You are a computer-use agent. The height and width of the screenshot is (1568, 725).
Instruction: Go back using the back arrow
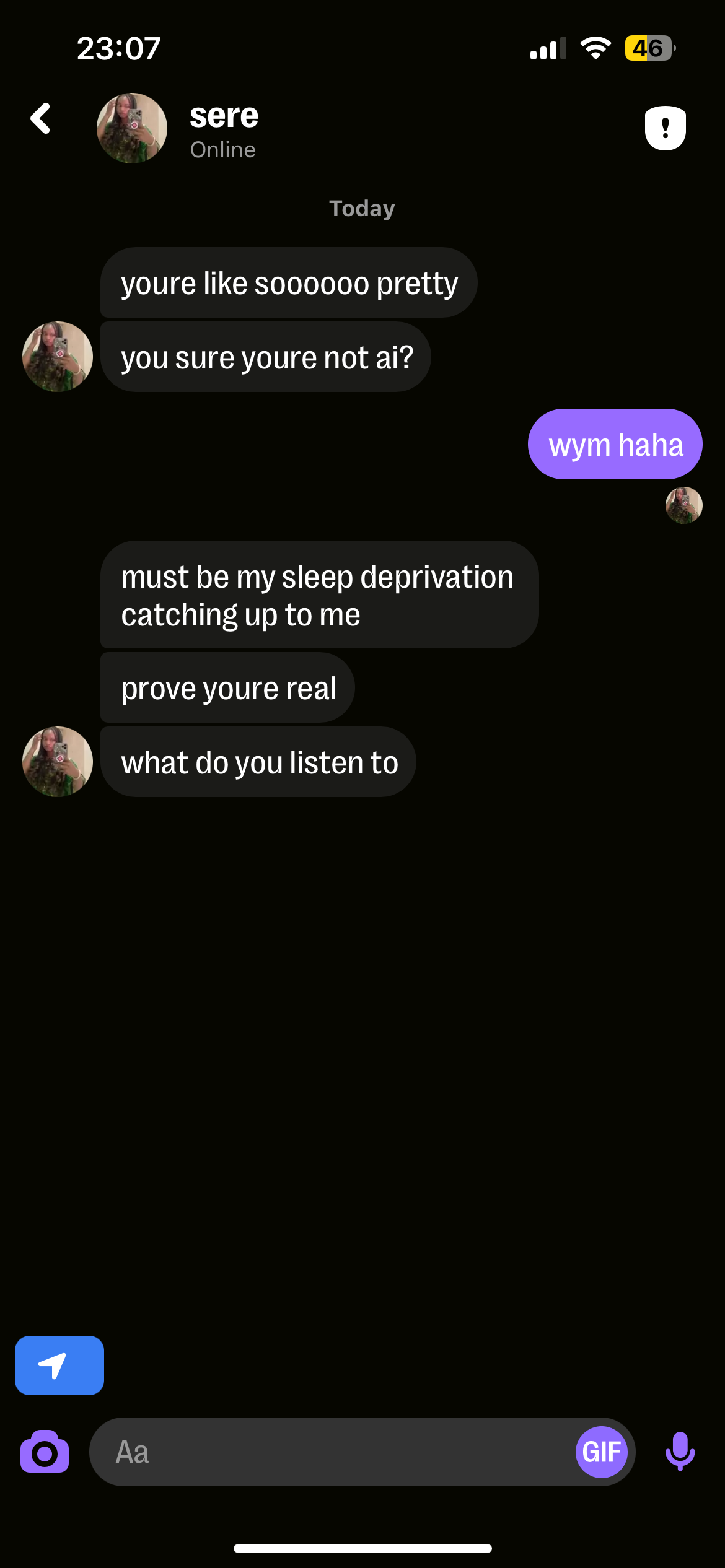[x=41, y=118]
